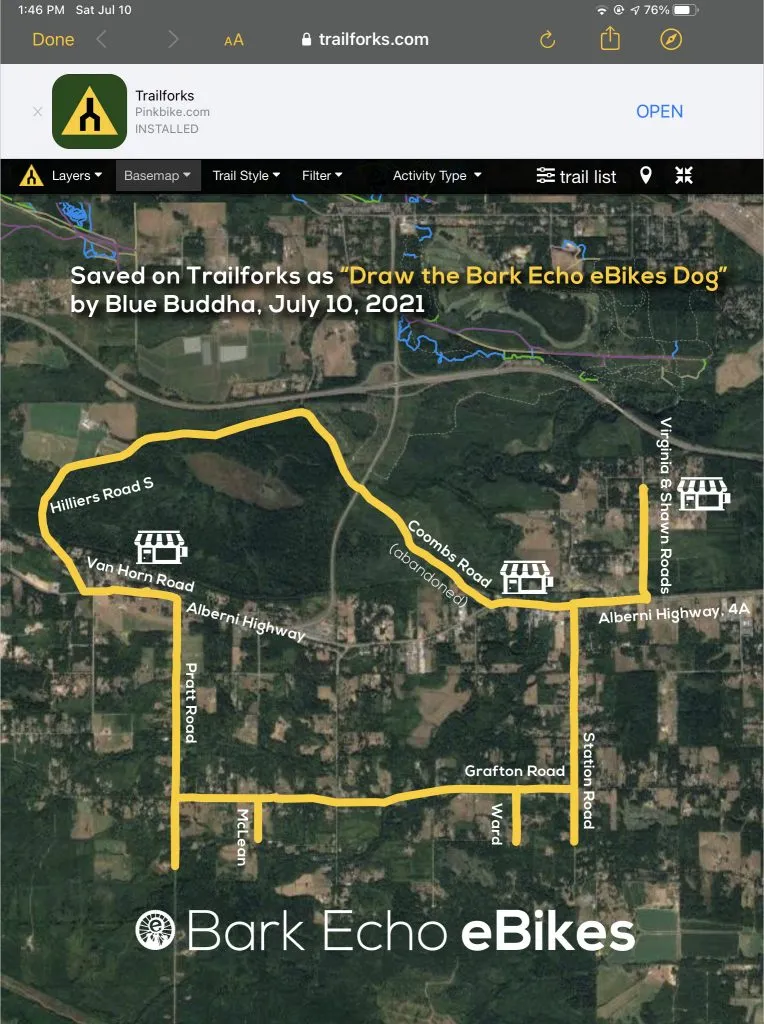Share this page
This screenshot has height=1024, width=764.
(610, 39)
